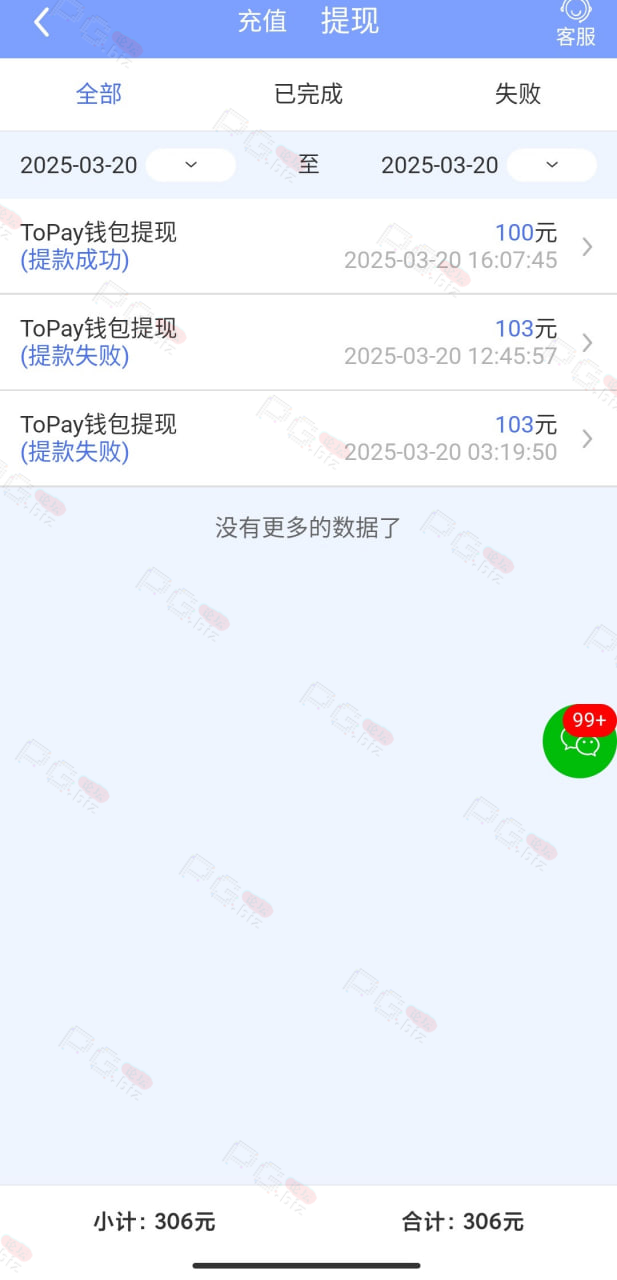Screen dimensions: 617x1280
Task: Open the green floating chat button
Action: [x=580, y=741]
